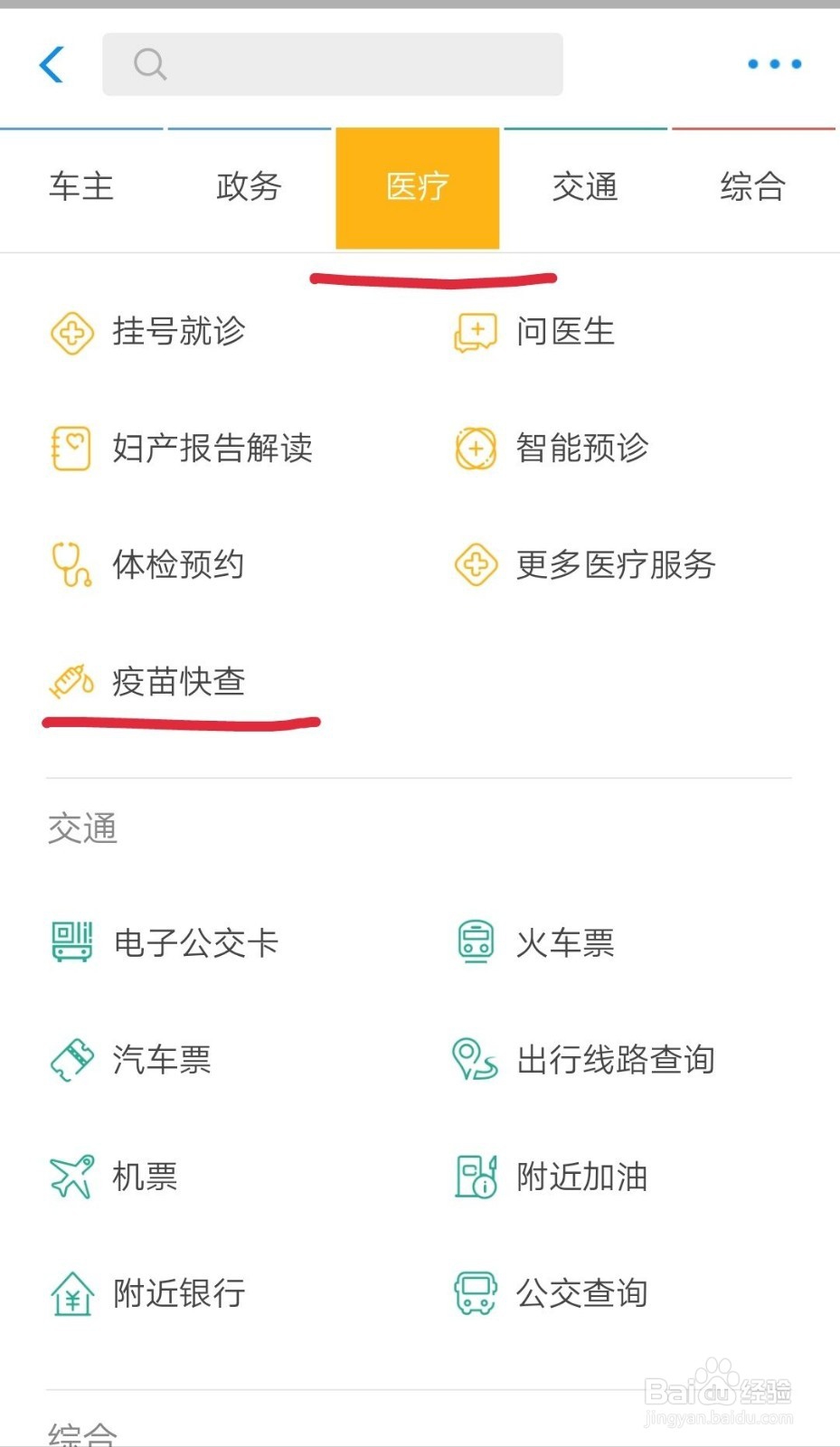
Task: Open 更多医疗服务 more medical services icon
Action: [475, 563]
